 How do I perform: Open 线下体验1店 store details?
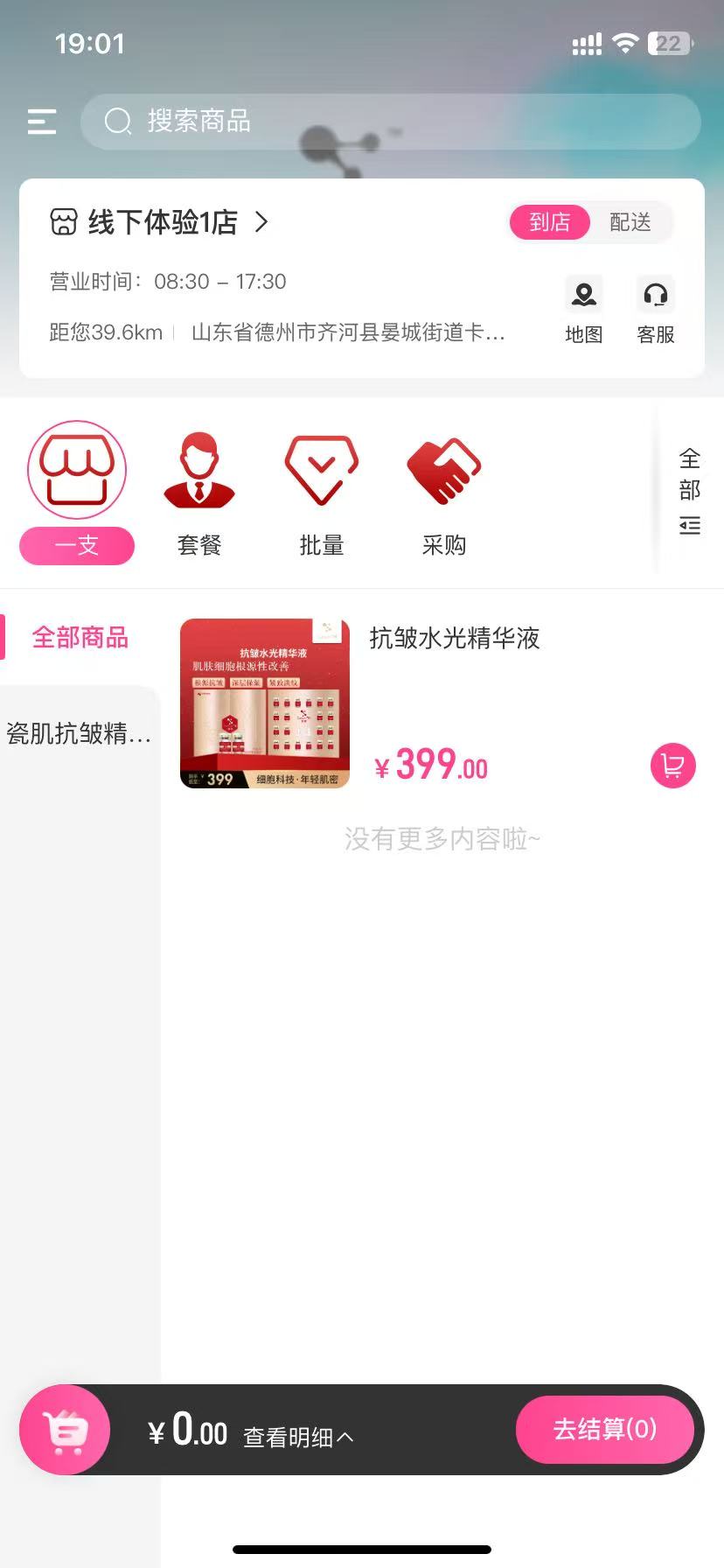pos(159,222)
